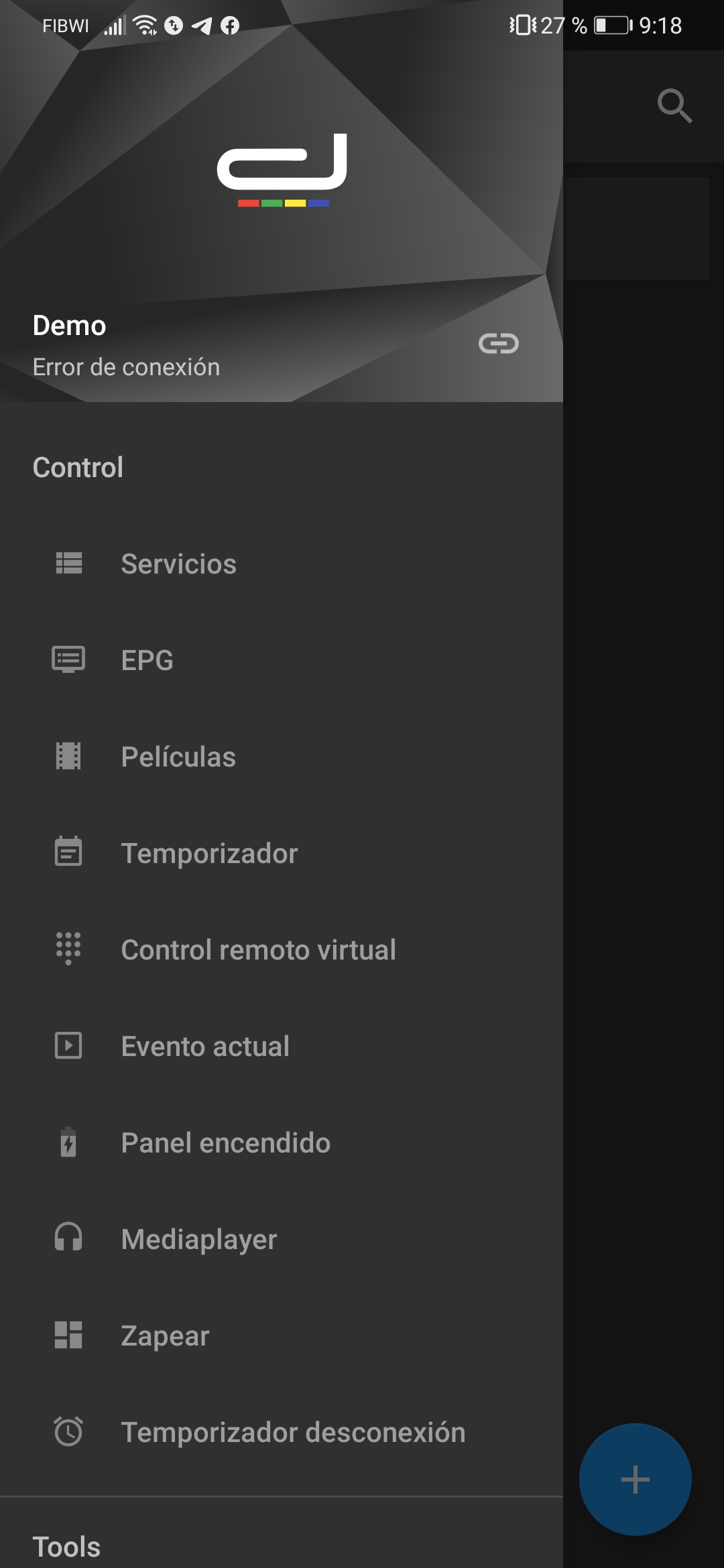This screenshot has height=1568, width=724.
Task: Open the Mediaplayer entry
Action: 199,1239
